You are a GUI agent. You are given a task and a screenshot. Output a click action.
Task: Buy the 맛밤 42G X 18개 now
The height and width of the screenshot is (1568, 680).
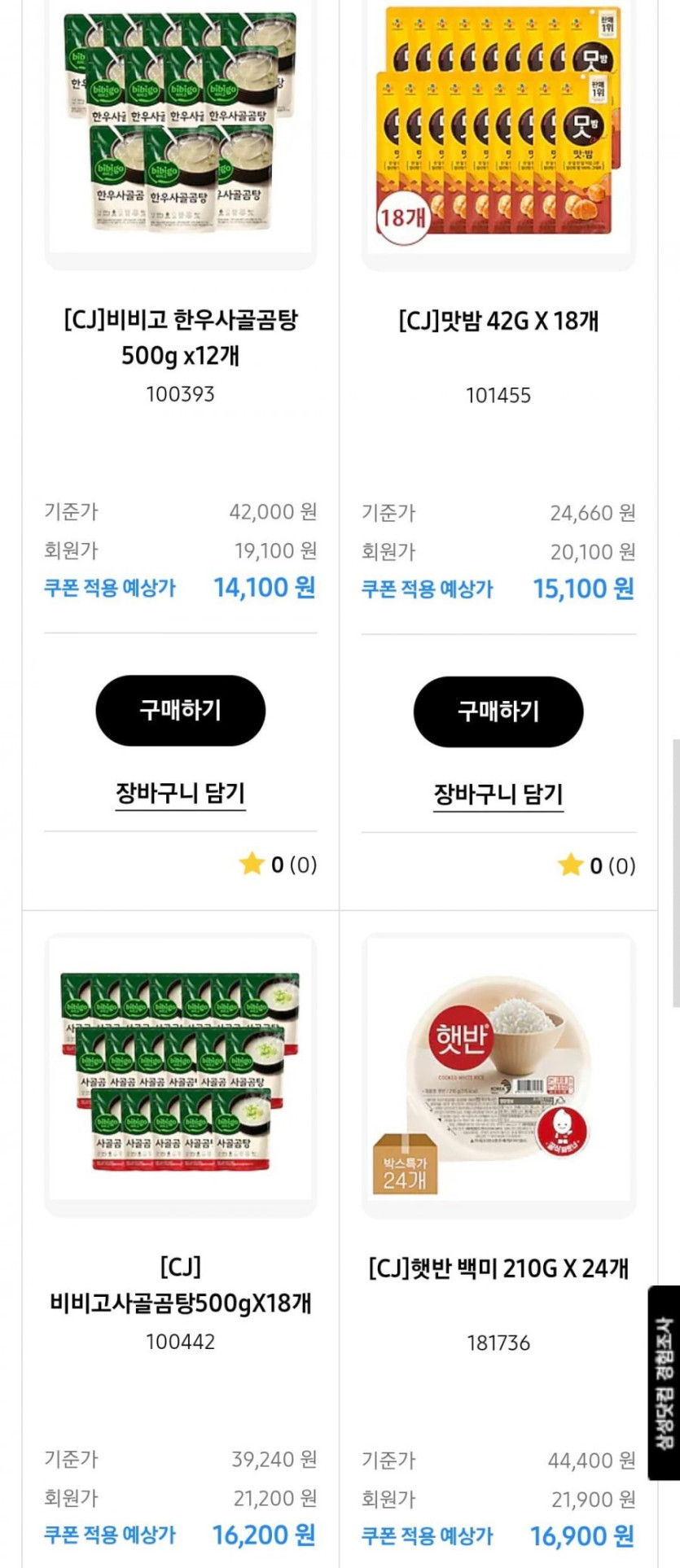498,712
